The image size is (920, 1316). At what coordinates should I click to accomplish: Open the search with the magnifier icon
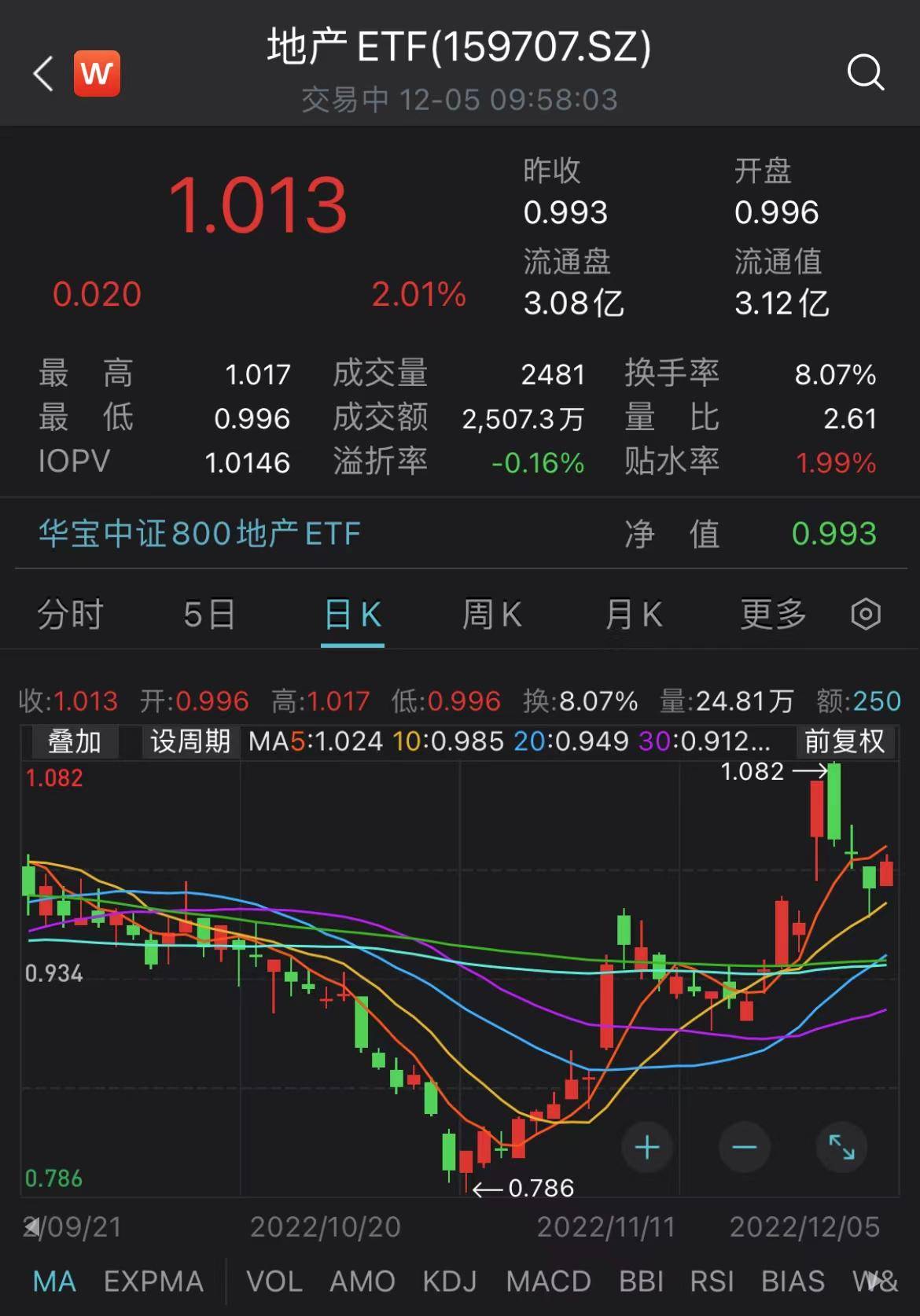[x=866, y=73]
